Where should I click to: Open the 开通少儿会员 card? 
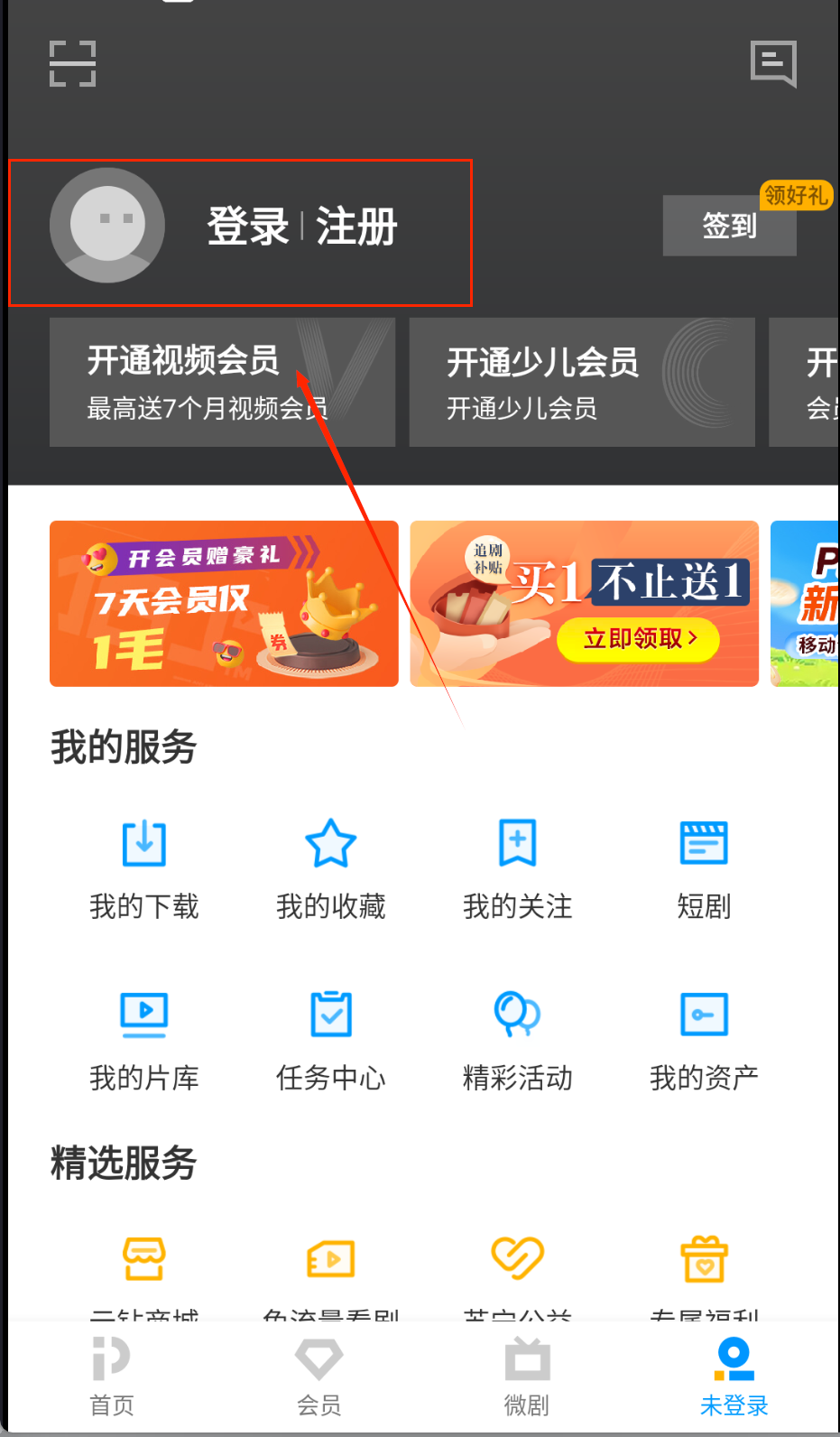(581, 382)
